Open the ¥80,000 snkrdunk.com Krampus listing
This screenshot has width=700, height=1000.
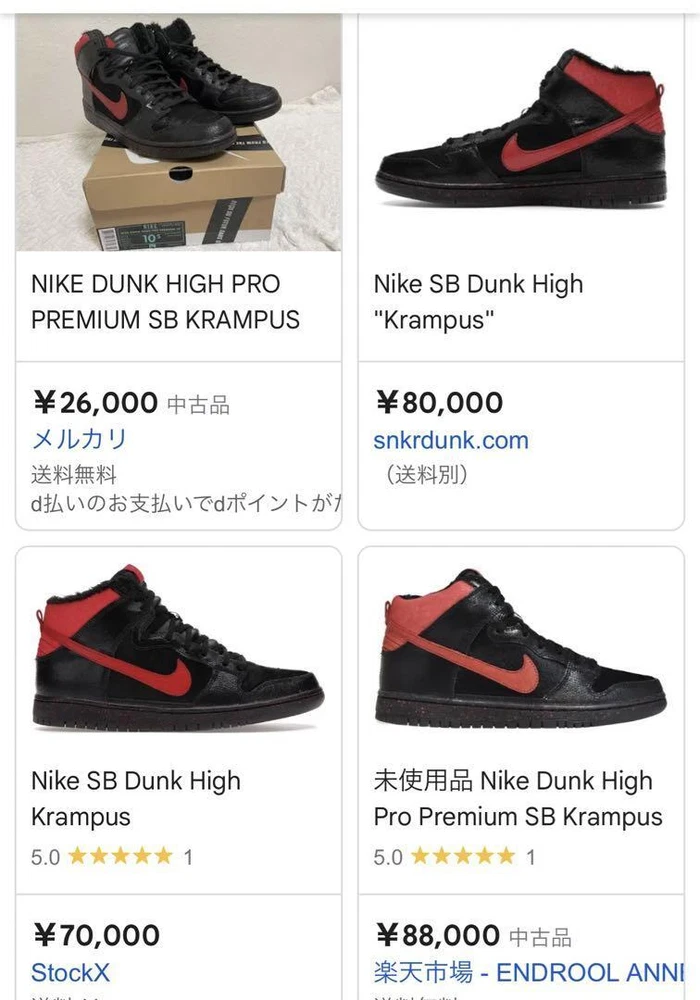[x=478, y=302]
